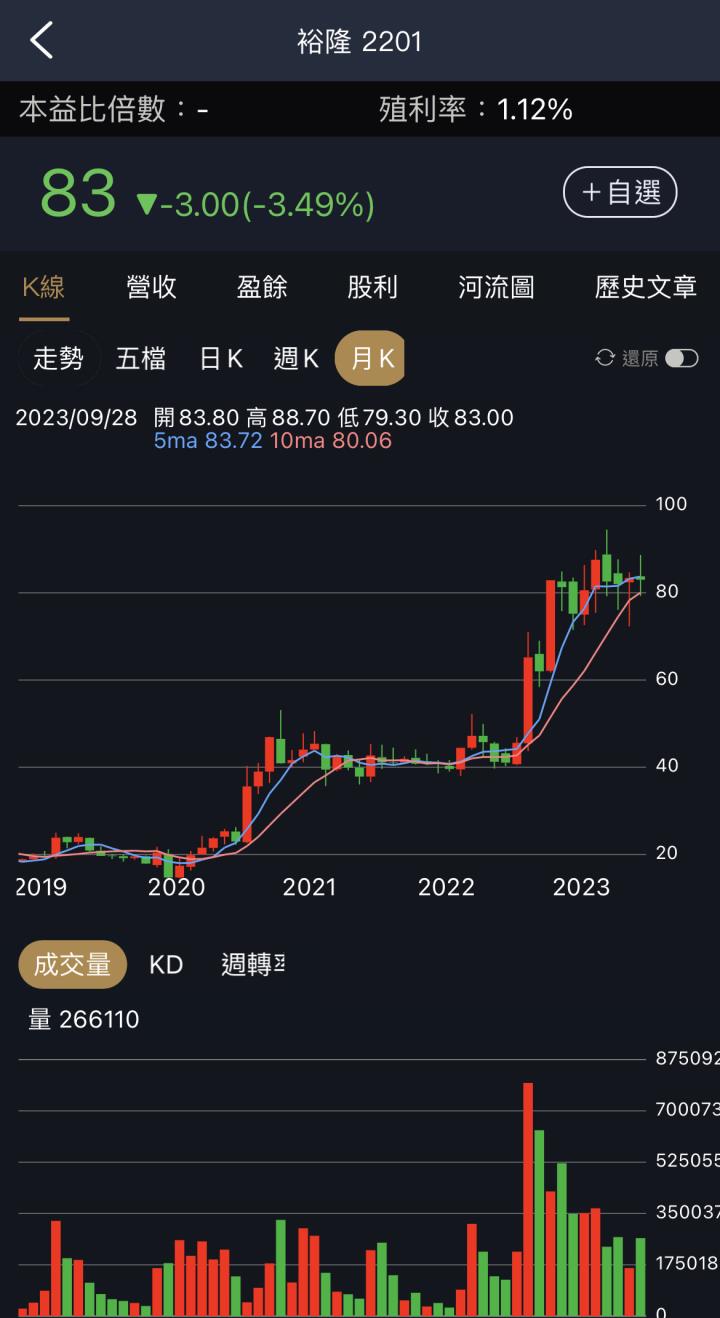
Task: Switch to the 日K daily chart
Action: coord(220,357)
